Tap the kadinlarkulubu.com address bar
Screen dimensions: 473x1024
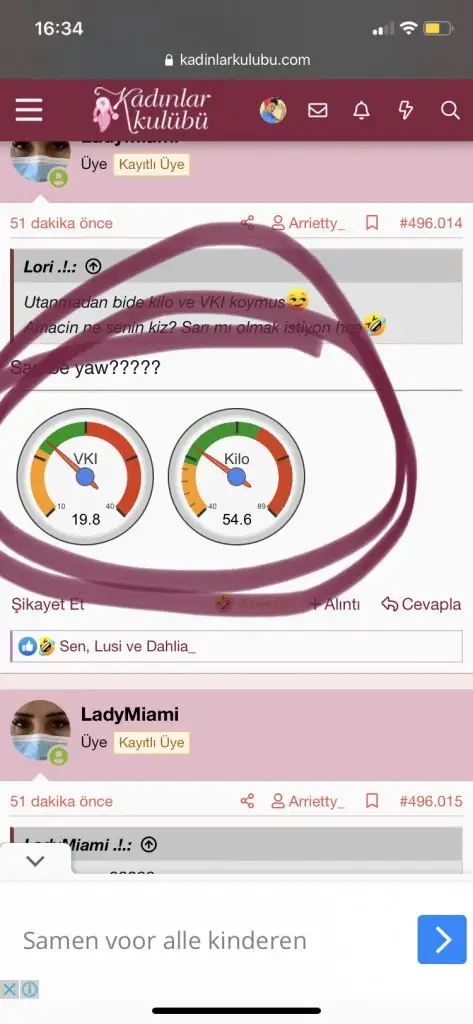tap(236, 60)
